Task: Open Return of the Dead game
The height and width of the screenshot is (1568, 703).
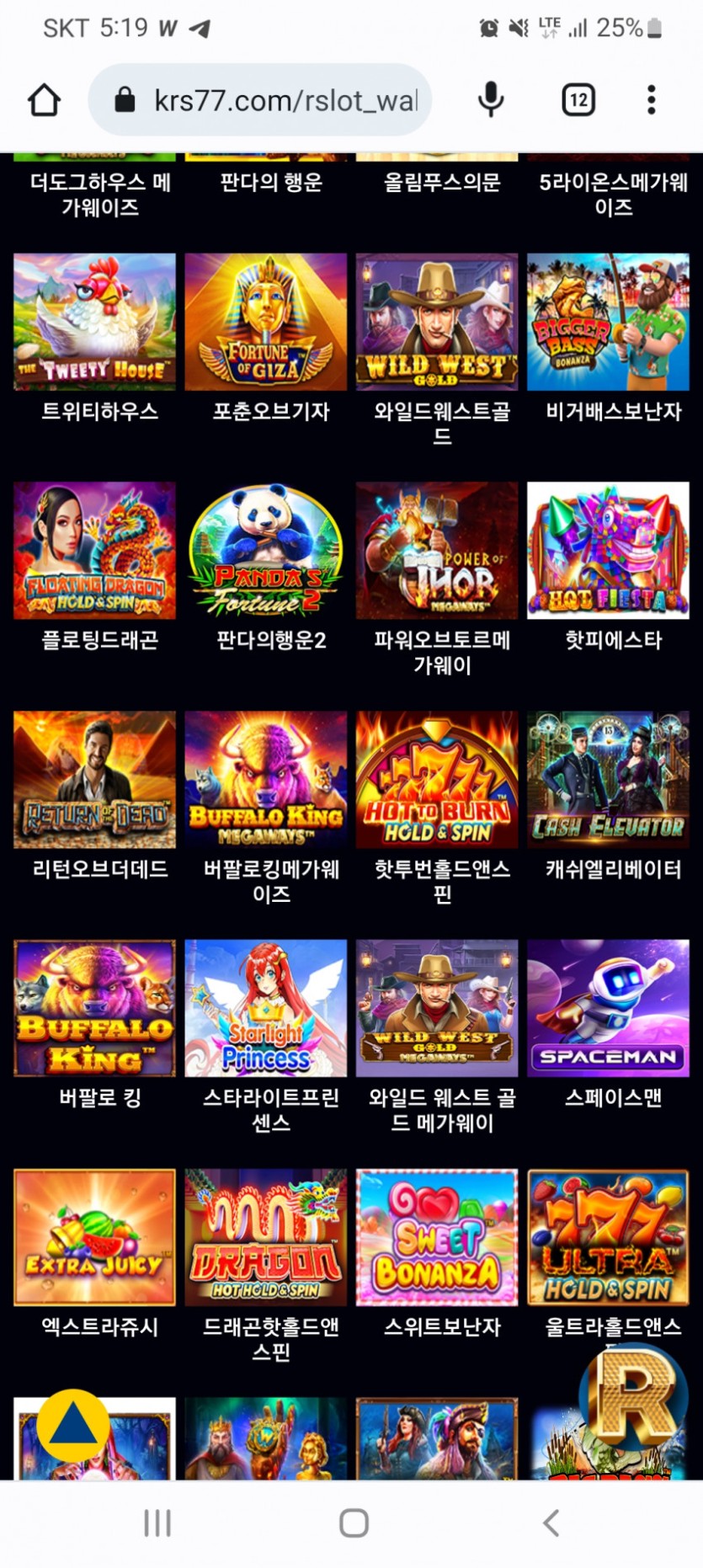Action: pos(94,780)
